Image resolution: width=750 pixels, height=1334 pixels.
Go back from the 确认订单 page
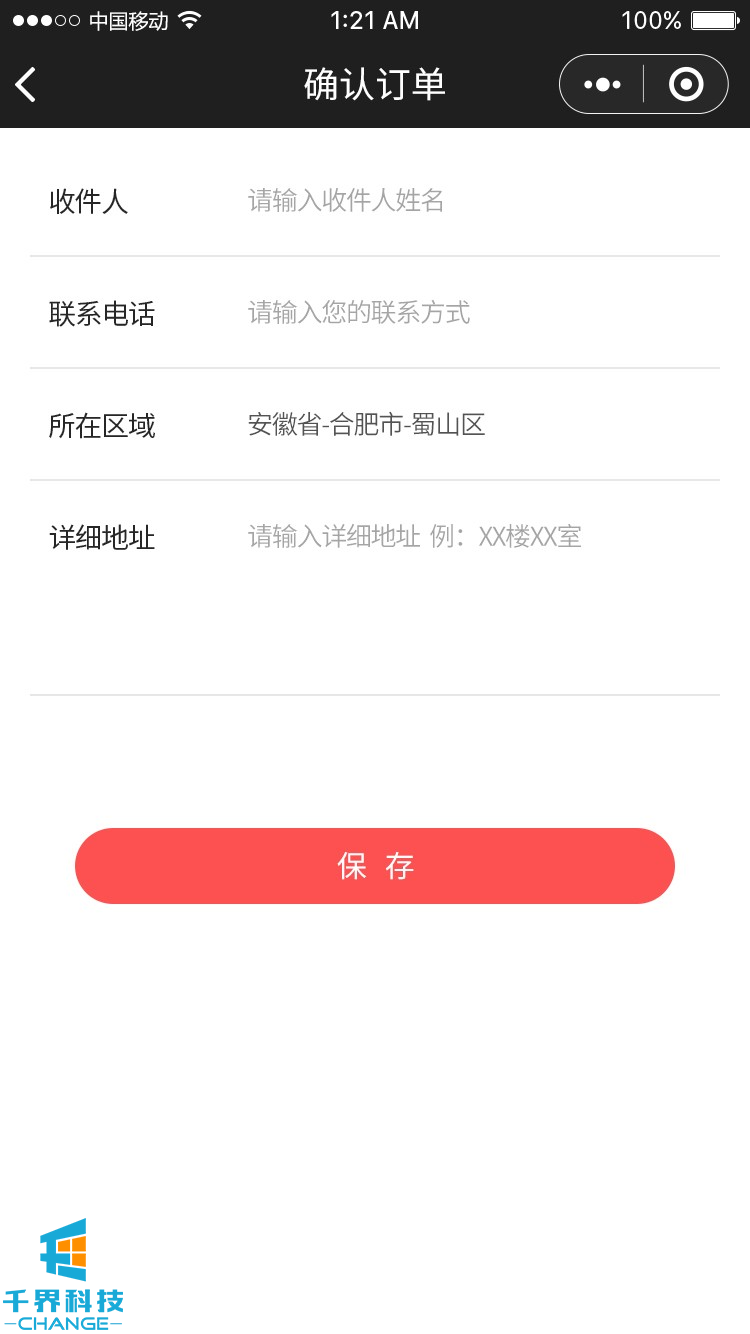27,85
